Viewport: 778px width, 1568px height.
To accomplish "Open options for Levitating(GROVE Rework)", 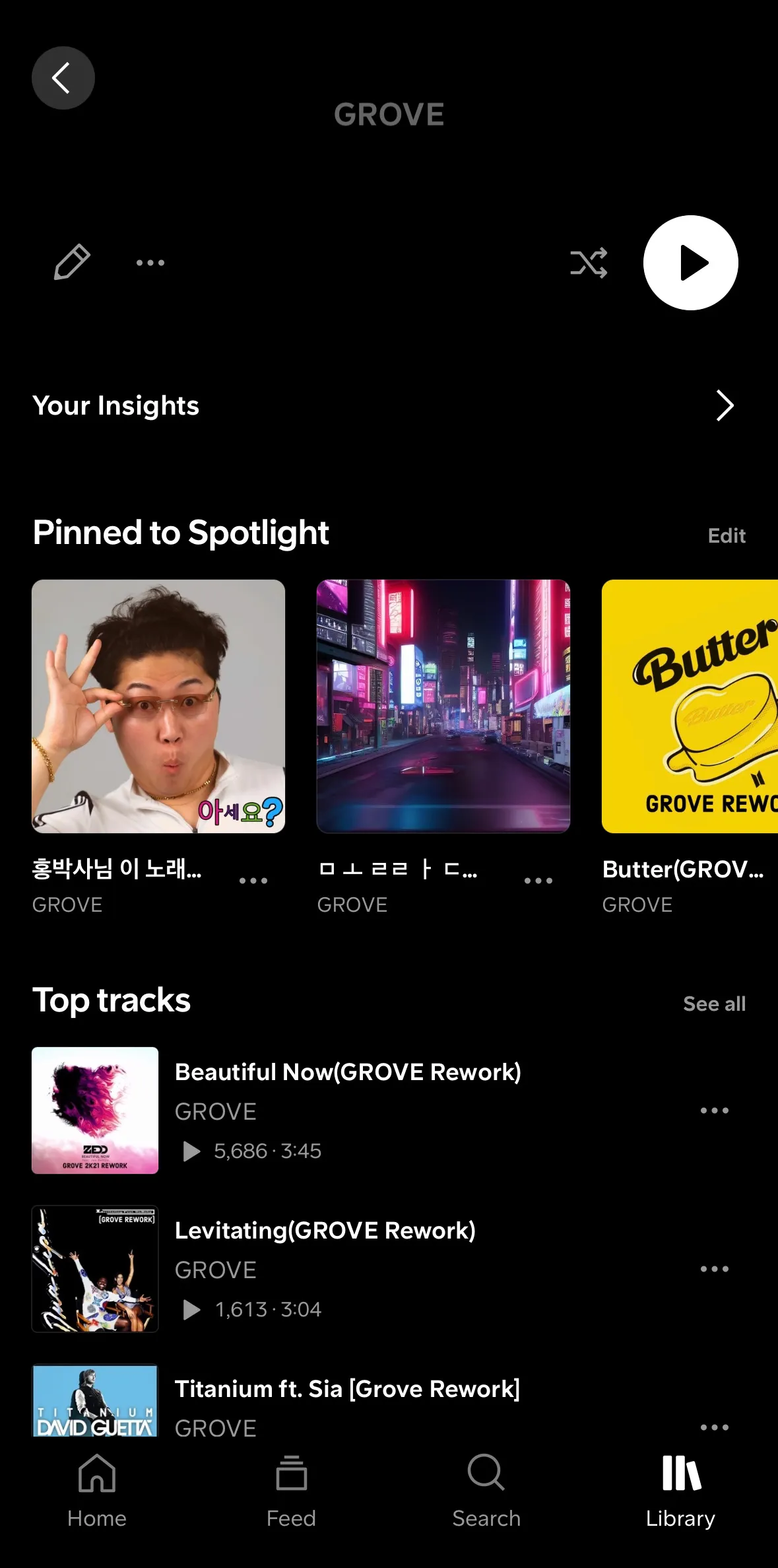I will tap(715, 1269).
